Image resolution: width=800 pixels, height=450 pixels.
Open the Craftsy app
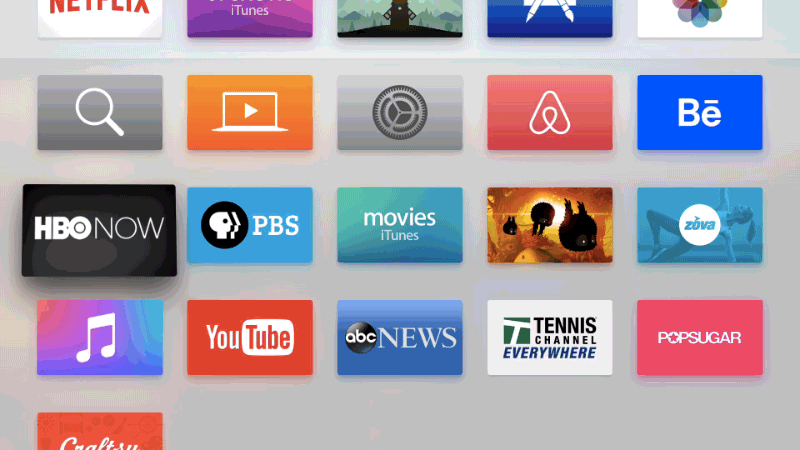pyautogui.click(x=100, y=433)
